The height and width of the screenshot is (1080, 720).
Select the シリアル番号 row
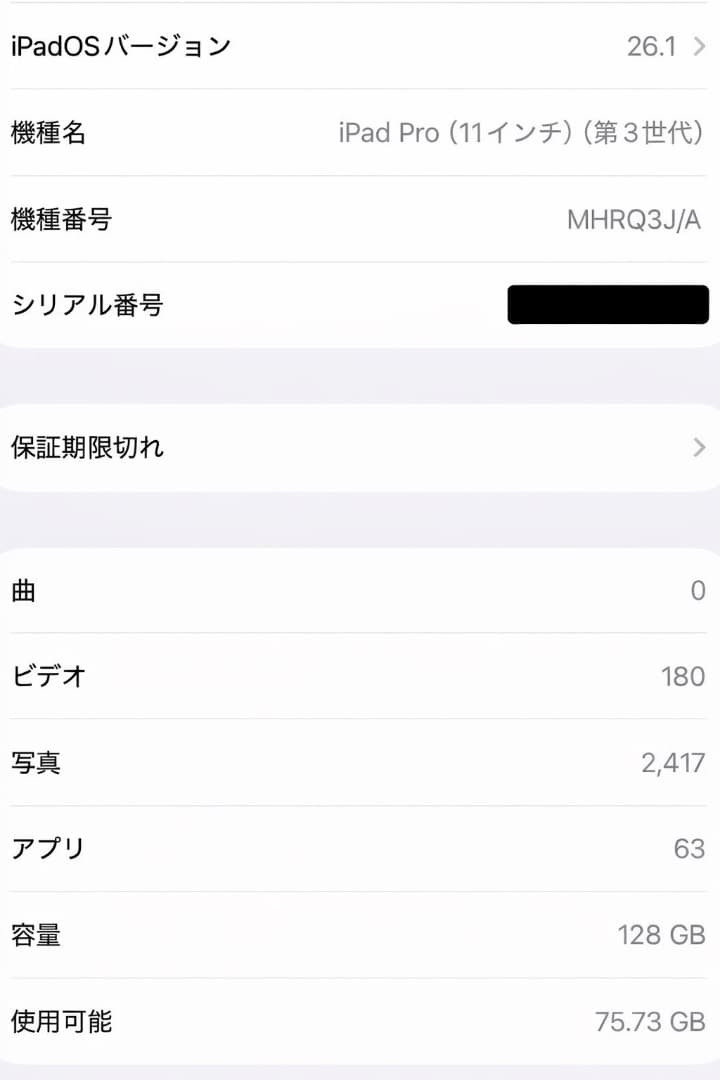click(360, 305)
